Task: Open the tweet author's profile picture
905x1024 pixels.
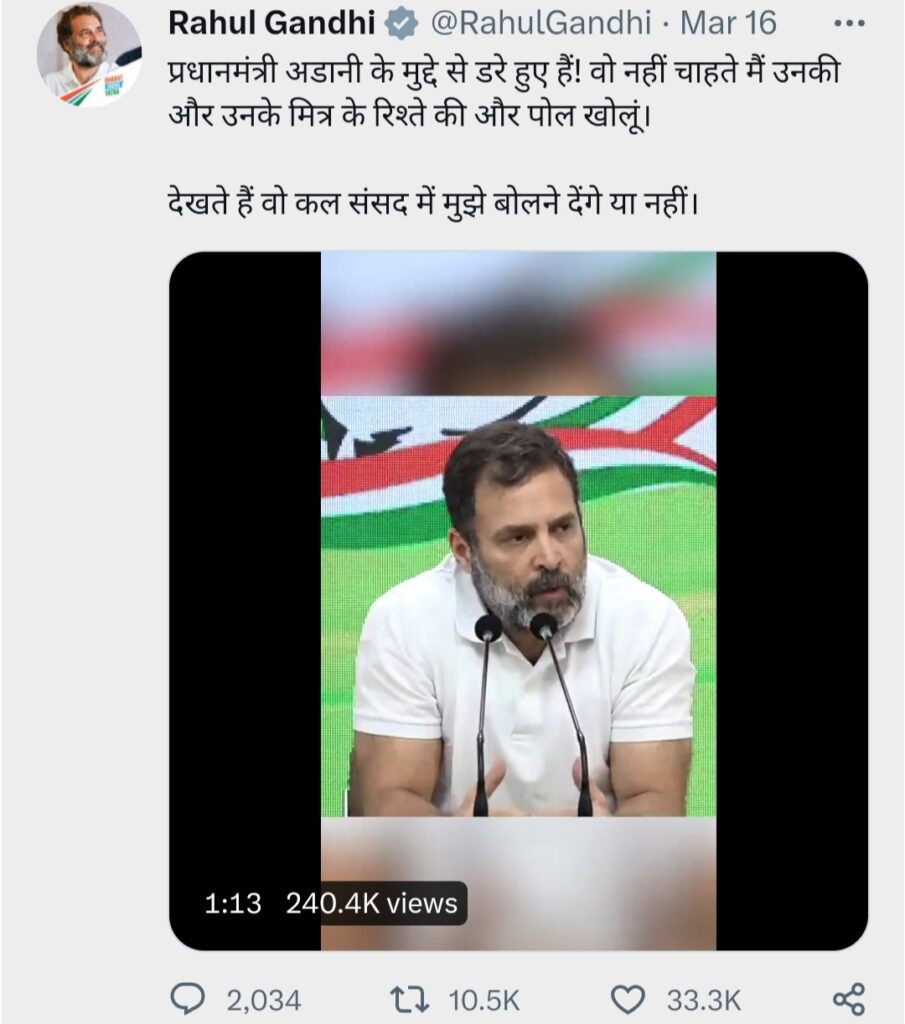Action: (89, 55)
